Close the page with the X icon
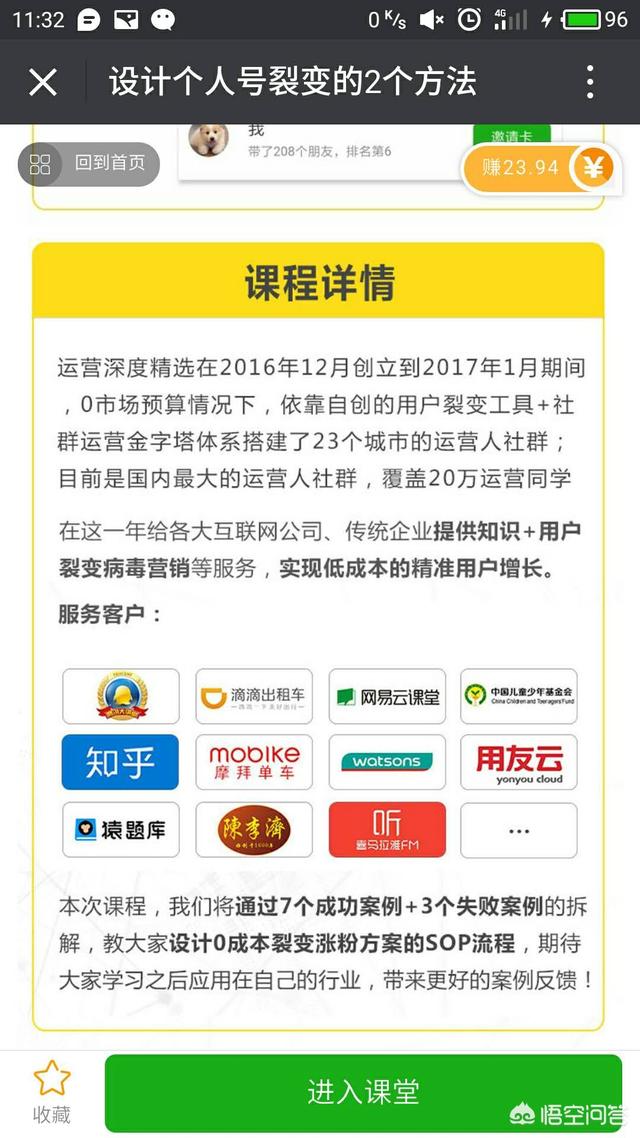Viewport: 640px width, 1138px height. click(43, 82)
